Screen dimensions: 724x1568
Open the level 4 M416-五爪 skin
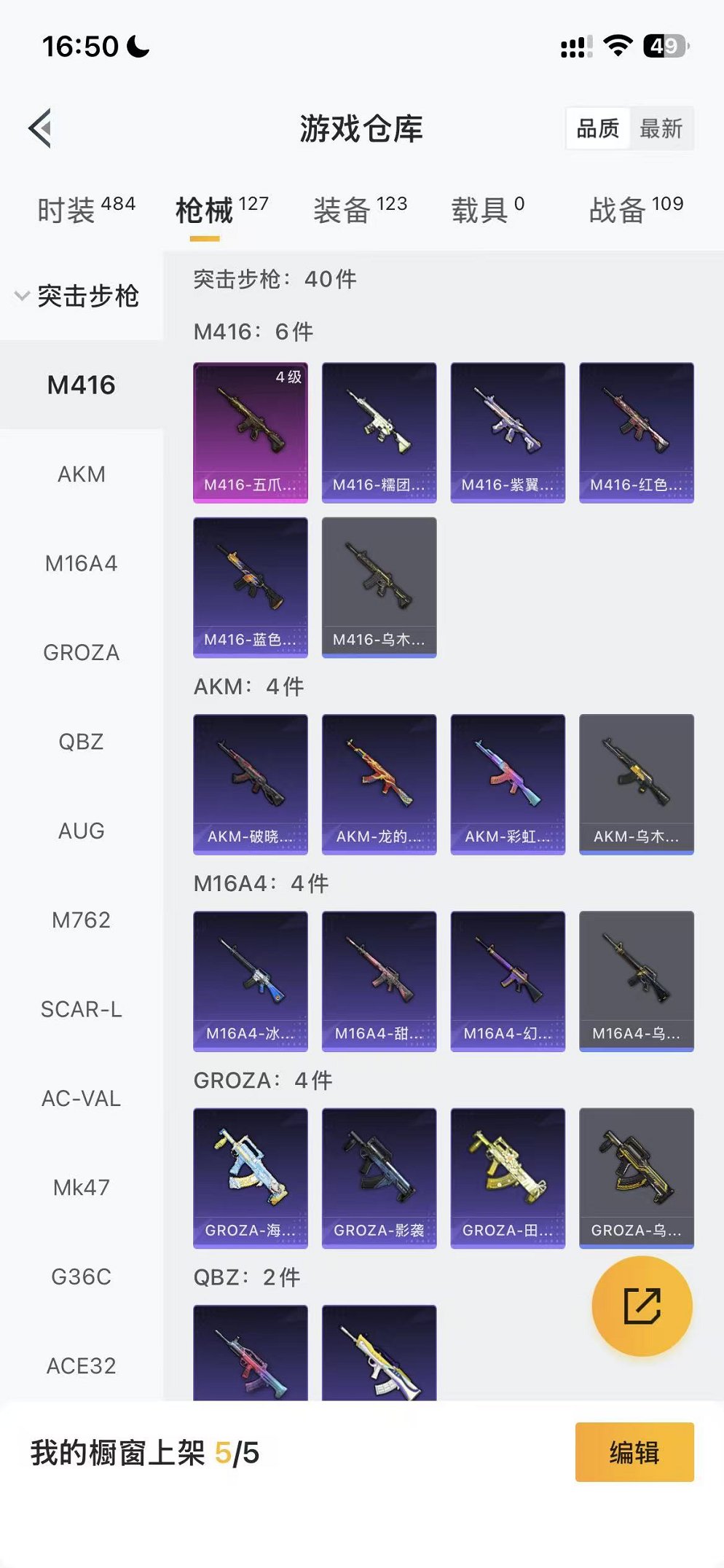(x=251, y=432)
